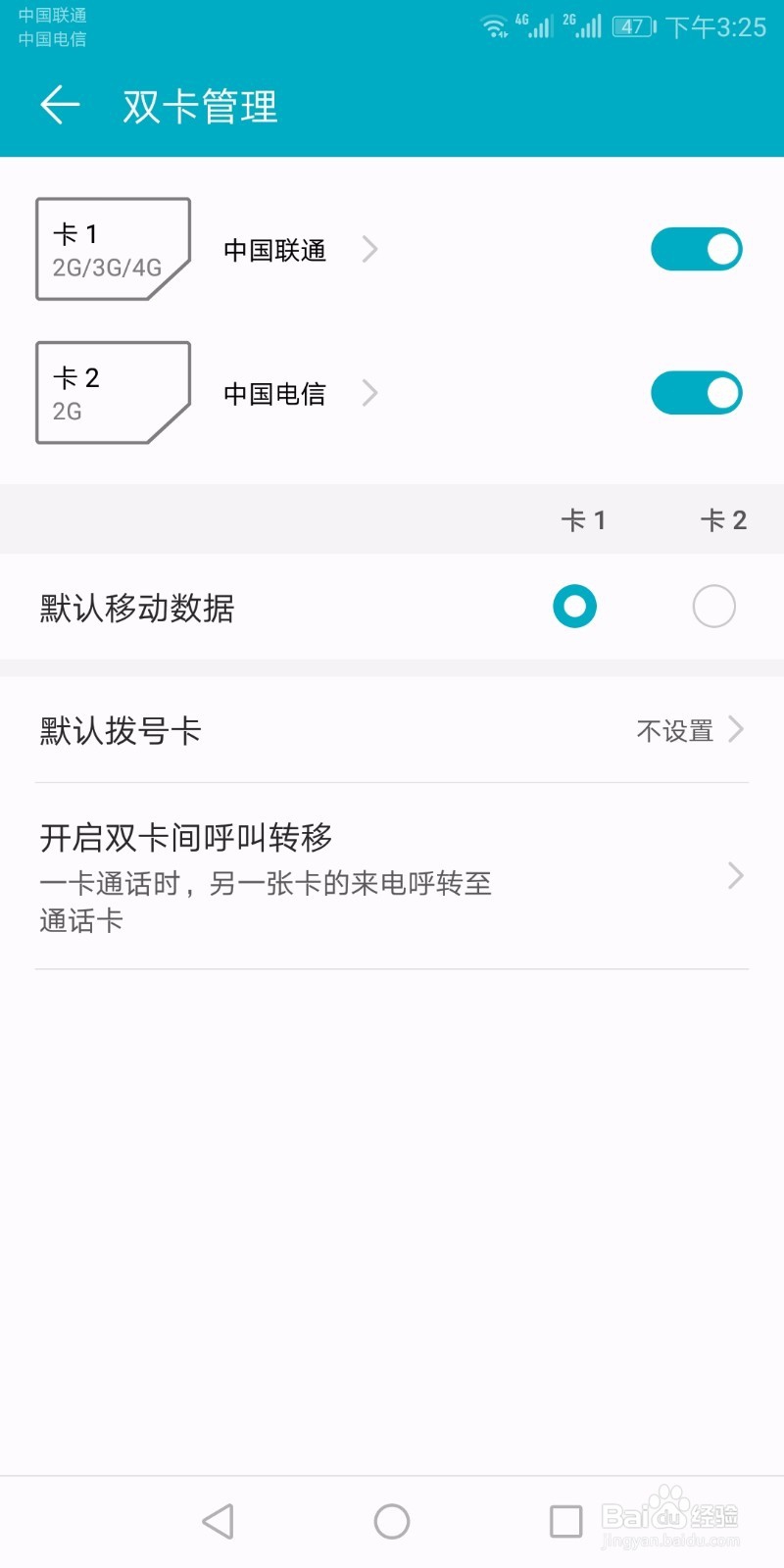
Task: Tap the 卡1 column header
Action: (x=585, y=519)
